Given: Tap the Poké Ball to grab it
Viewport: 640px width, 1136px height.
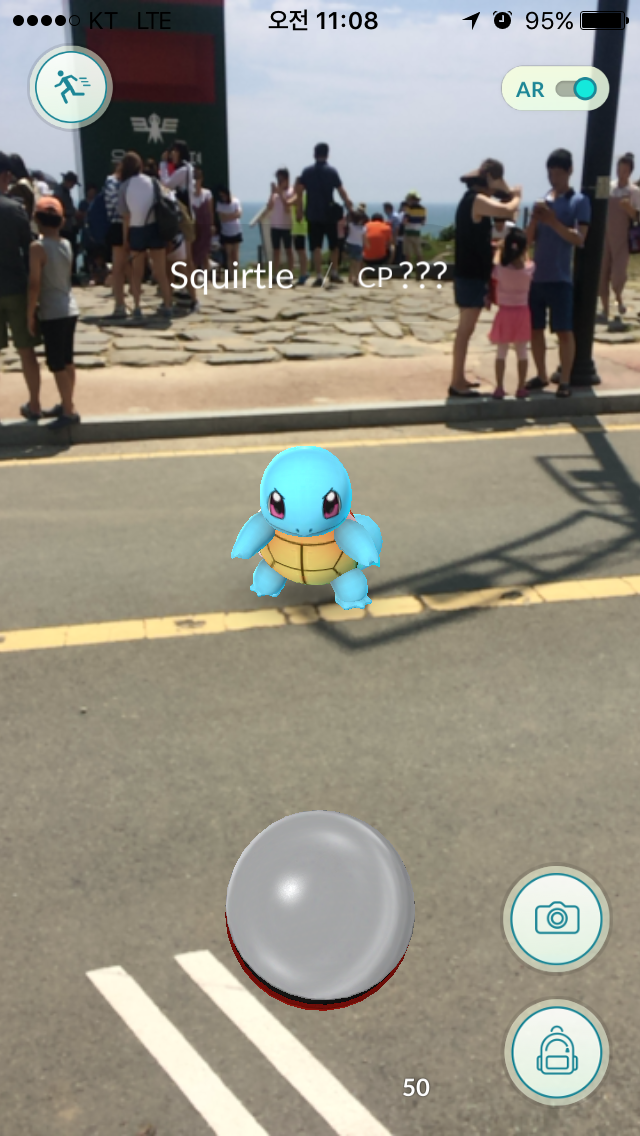Looking at the screenshot, I should [x=320, y=907].
